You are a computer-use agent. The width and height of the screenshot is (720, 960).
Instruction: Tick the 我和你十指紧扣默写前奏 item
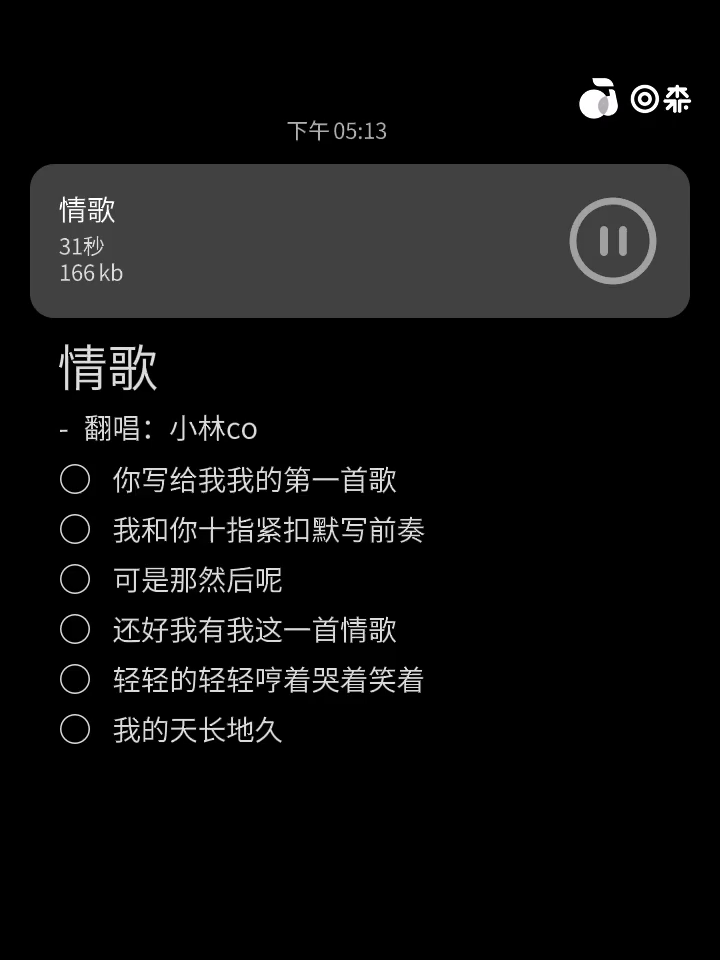[75, 529]
